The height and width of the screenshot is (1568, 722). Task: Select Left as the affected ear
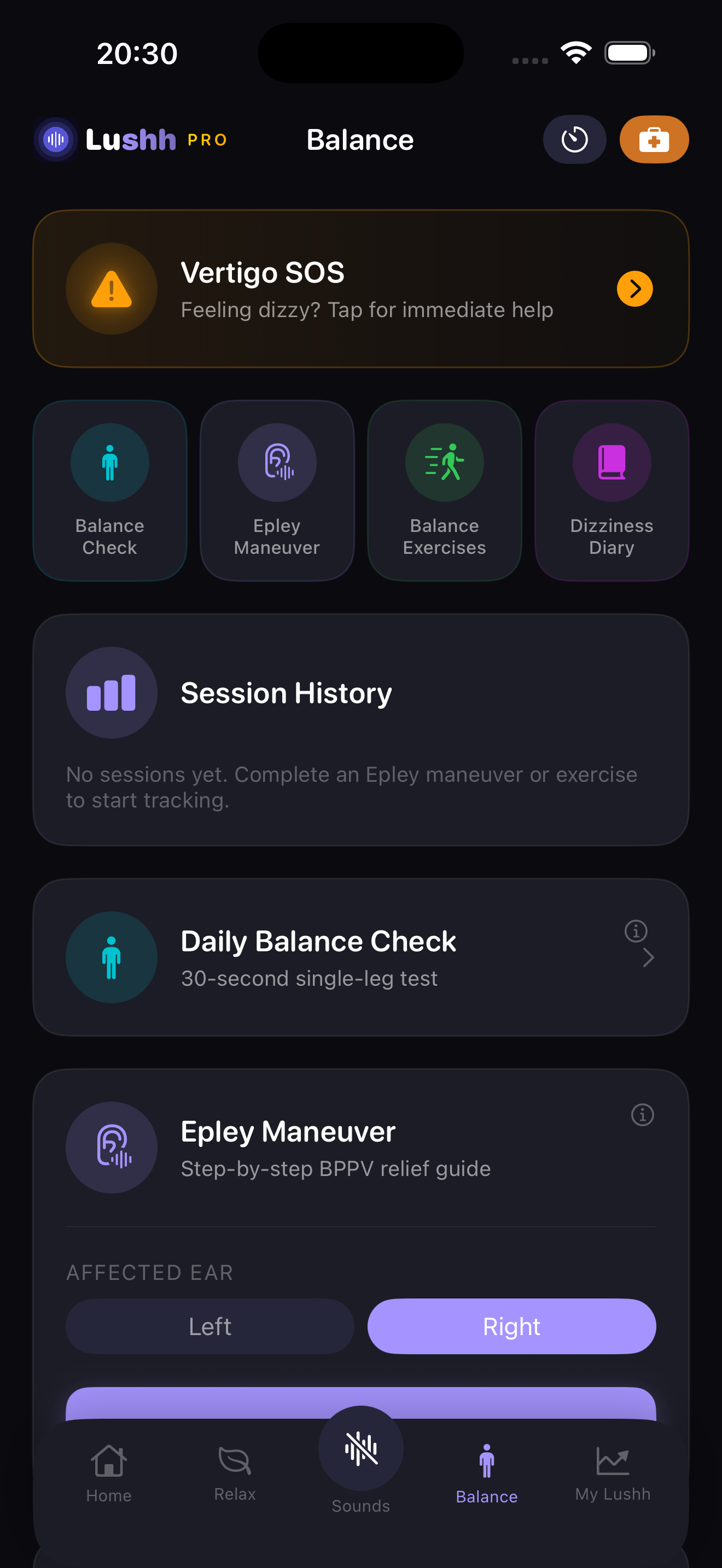pyautogui.click(x=210, y=1326)
